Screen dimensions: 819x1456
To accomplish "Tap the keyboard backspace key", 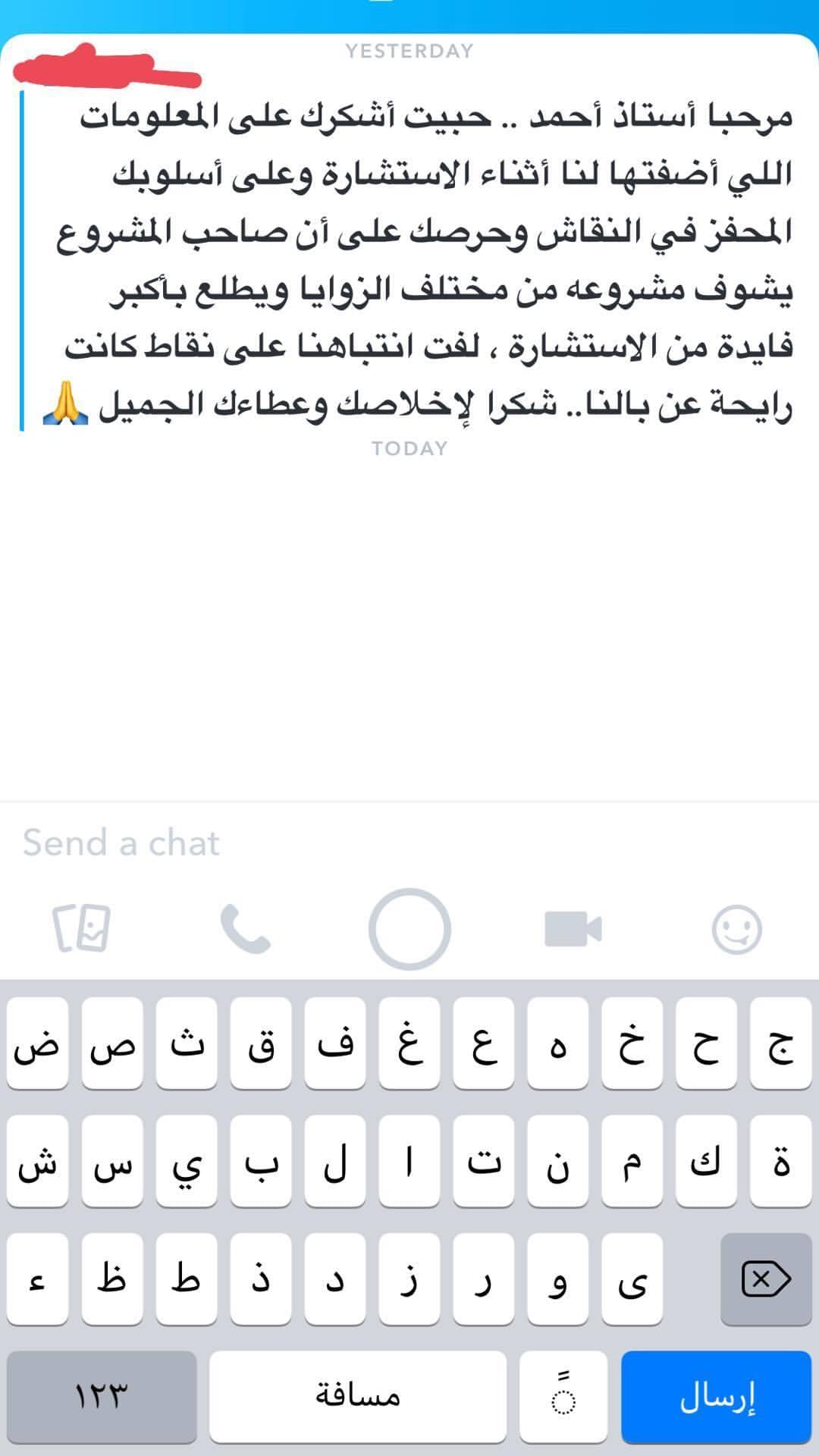I will 766,1279.
